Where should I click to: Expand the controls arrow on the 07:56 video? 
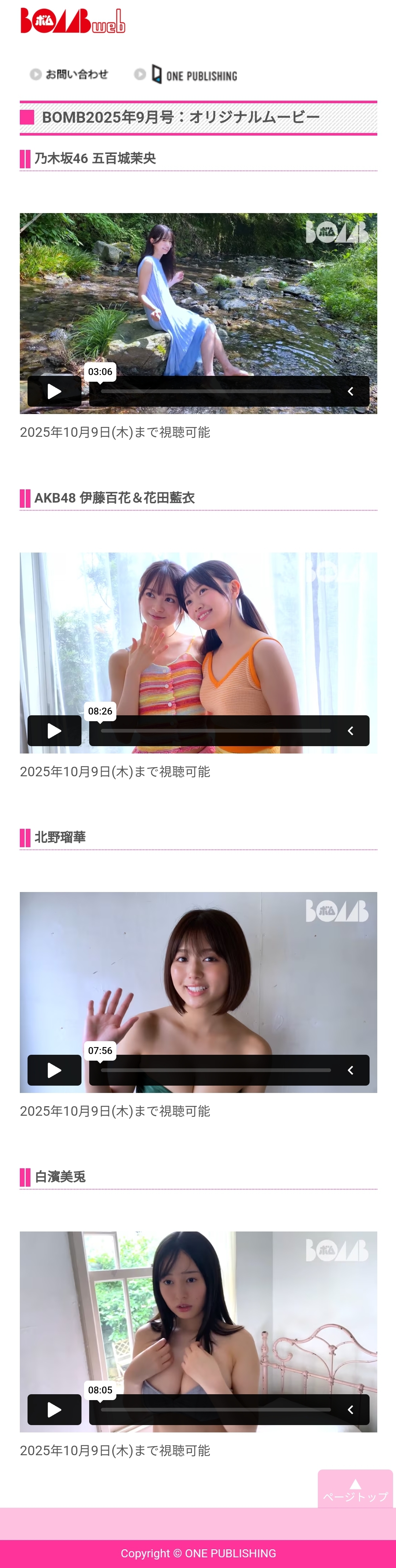point(350,1070)
